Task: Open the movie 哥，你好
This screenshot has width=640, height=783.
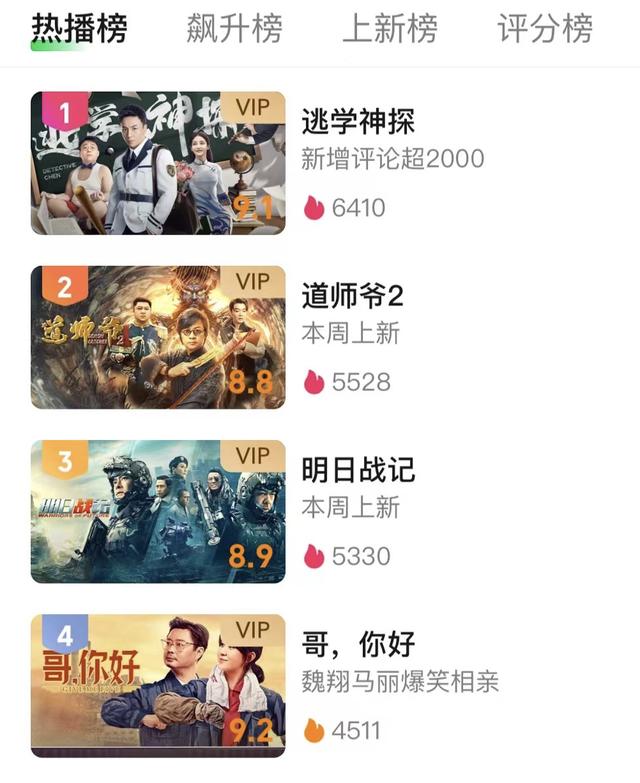Action: point(158,685)
